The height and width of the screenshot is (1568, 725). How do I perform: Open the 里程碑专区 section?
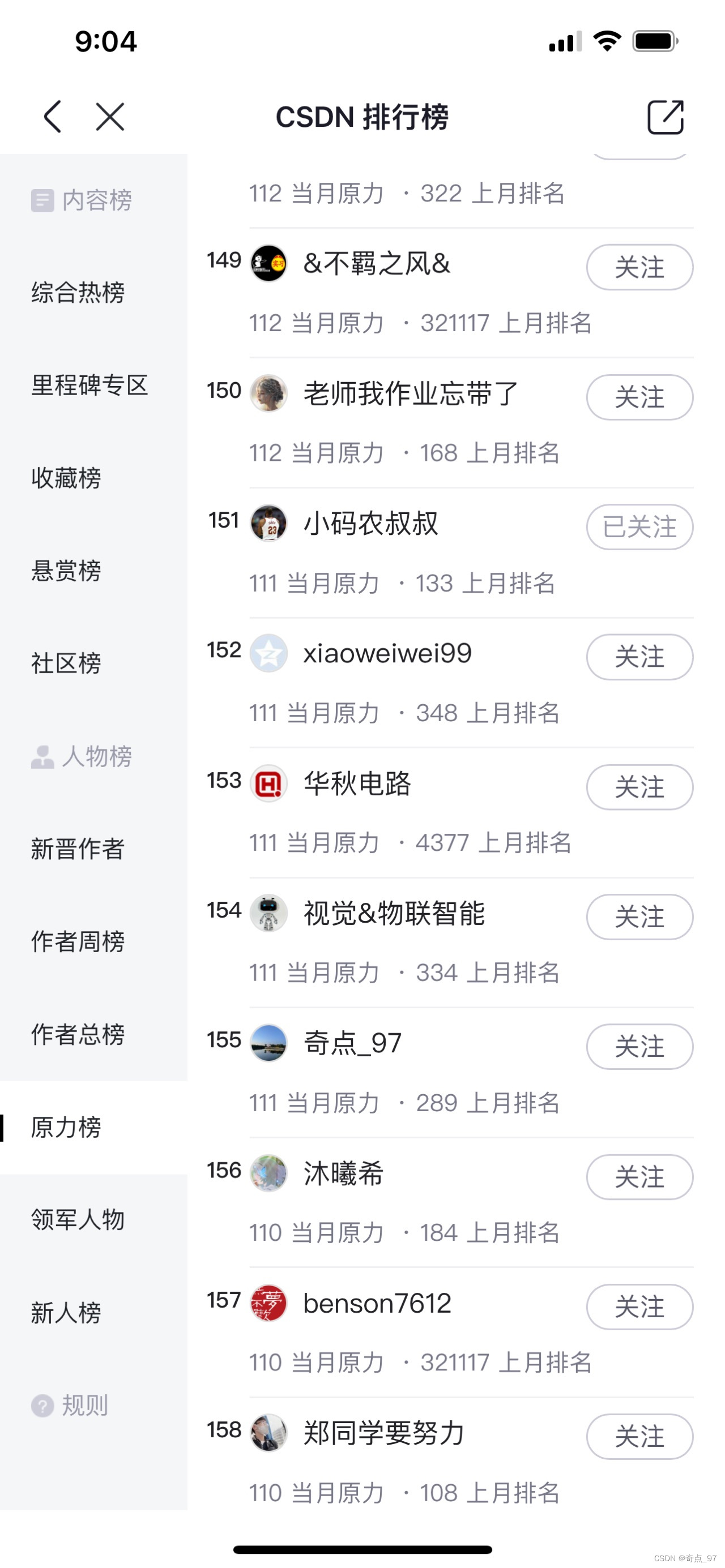pos(91,385)
